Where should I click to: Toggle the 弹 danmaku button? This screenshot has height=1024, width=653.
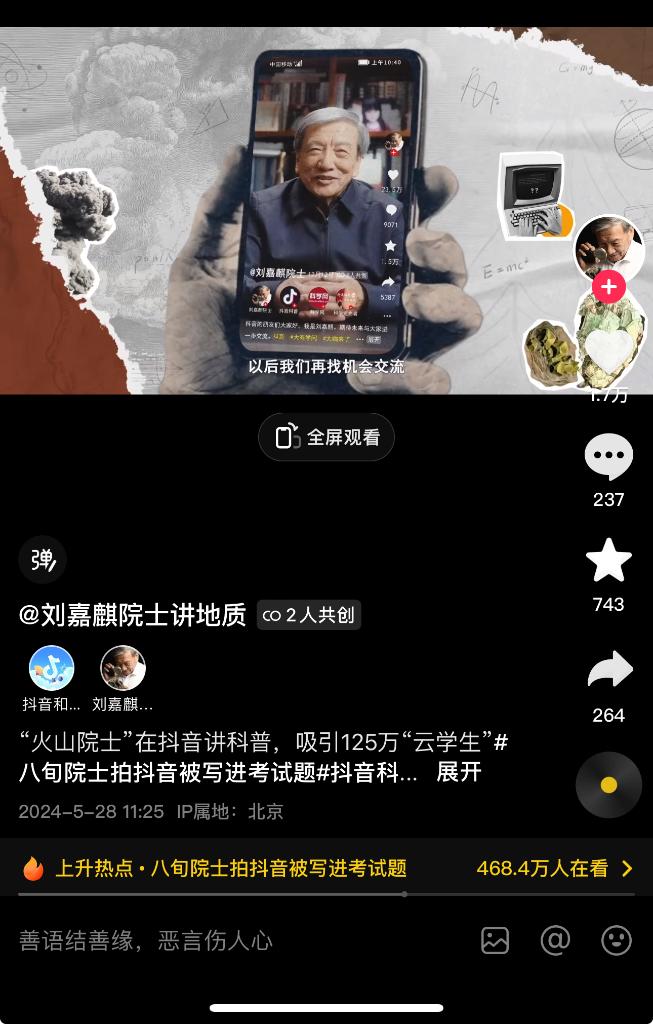(x=43, y=560)
